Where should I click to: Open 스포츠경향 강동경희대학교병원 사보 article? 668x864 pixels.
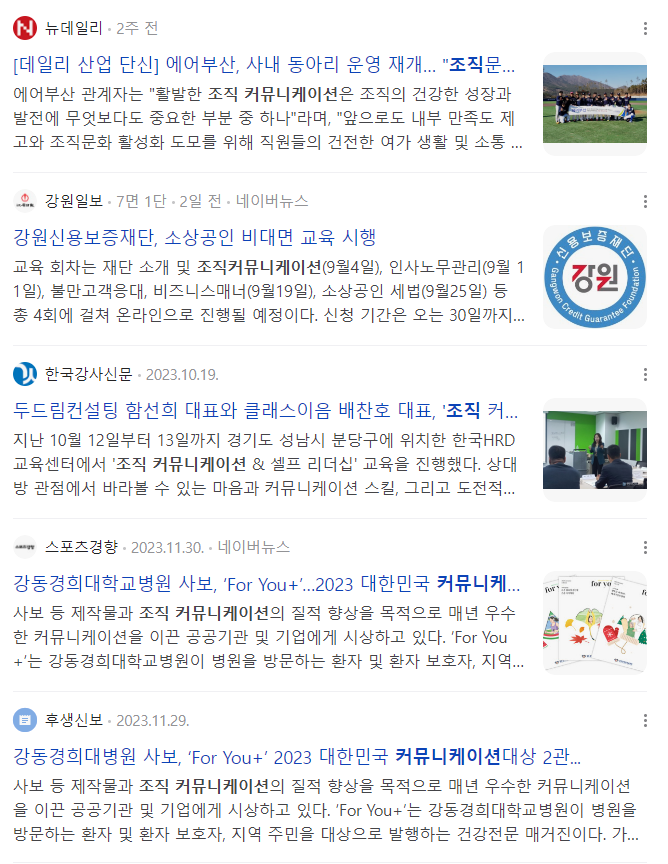(x=265, y=583)
